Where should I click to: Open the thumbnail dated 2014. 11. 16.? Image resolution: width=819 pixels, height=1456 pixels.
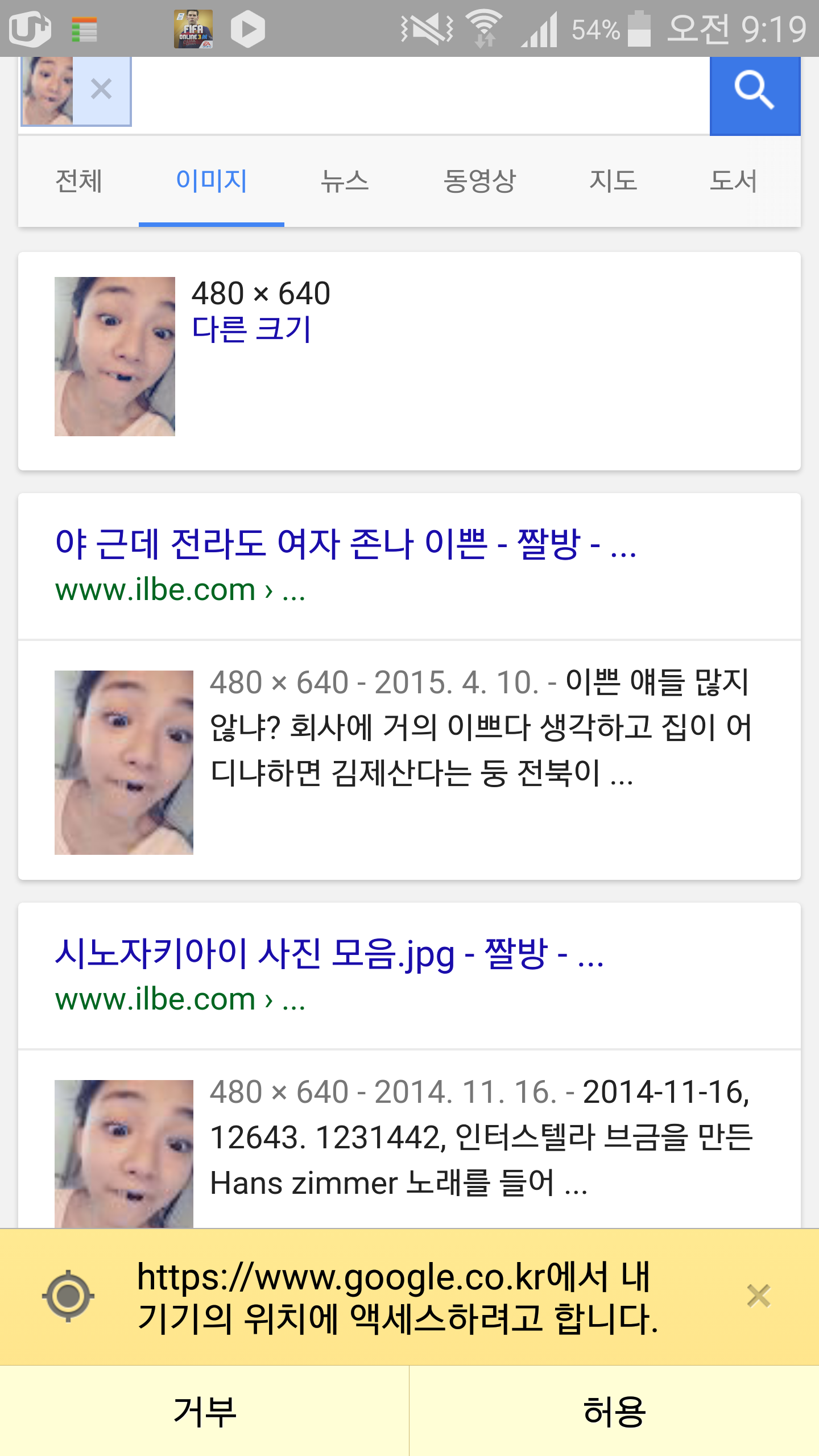[124, 1153]
